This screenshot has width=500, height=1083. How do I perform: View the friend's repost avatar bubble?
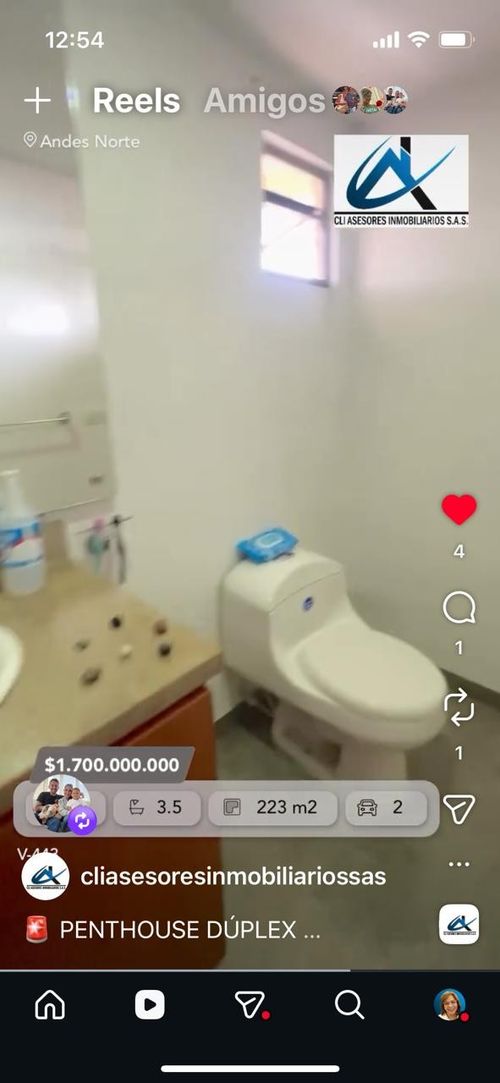click(62, 803)
